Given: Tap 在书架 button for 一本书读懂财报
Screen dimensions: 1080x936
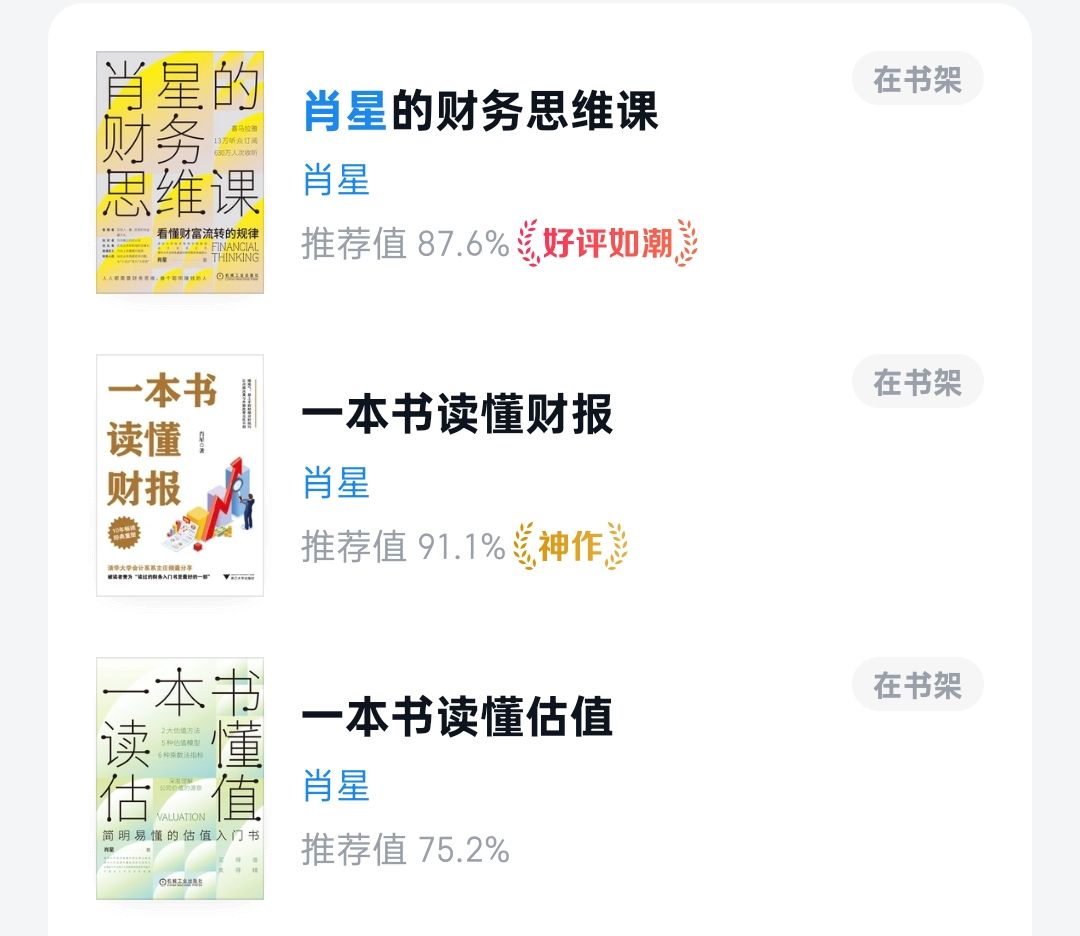Looking at the screenshot, I should click(917, 382).
